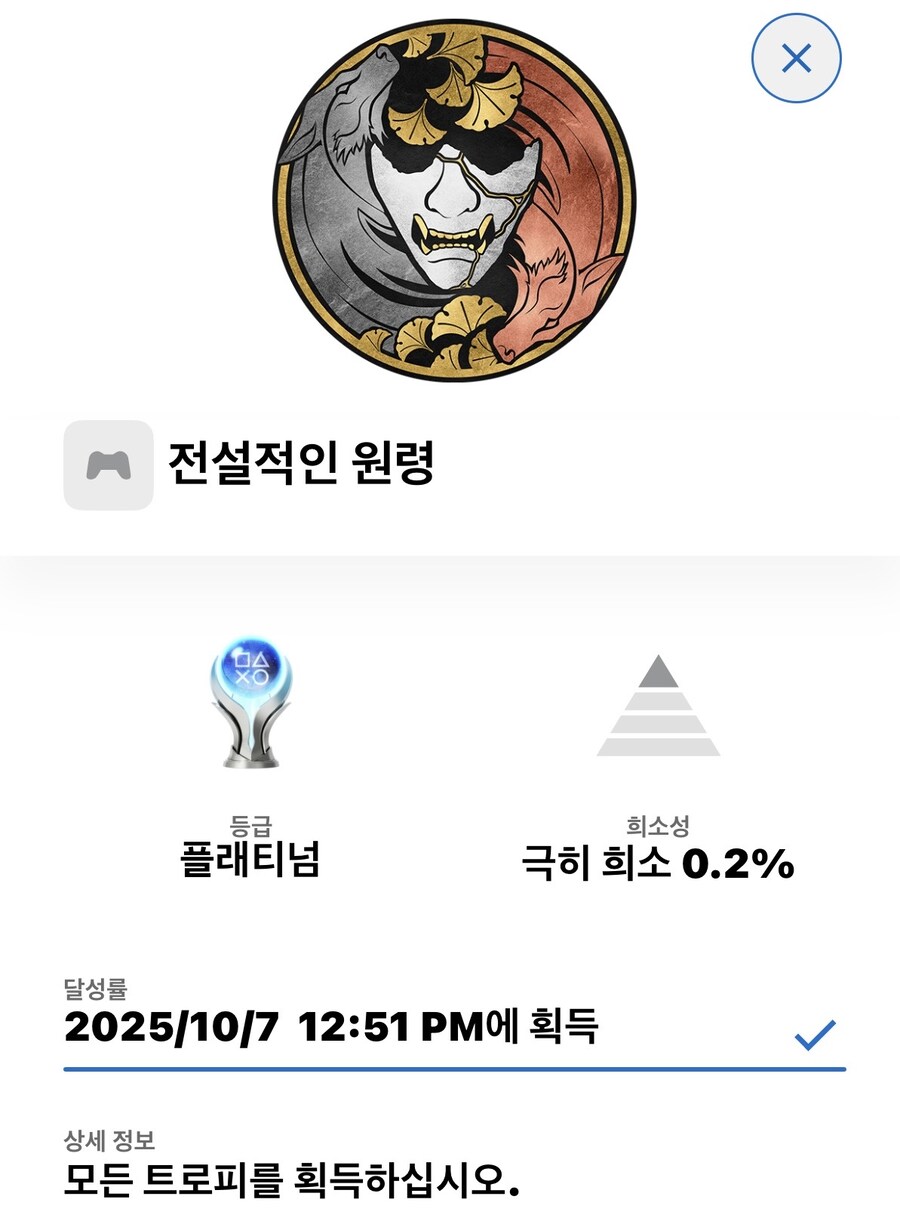Close the trophy detail view
Viewport: 900px width, 1230px height.
796,59
